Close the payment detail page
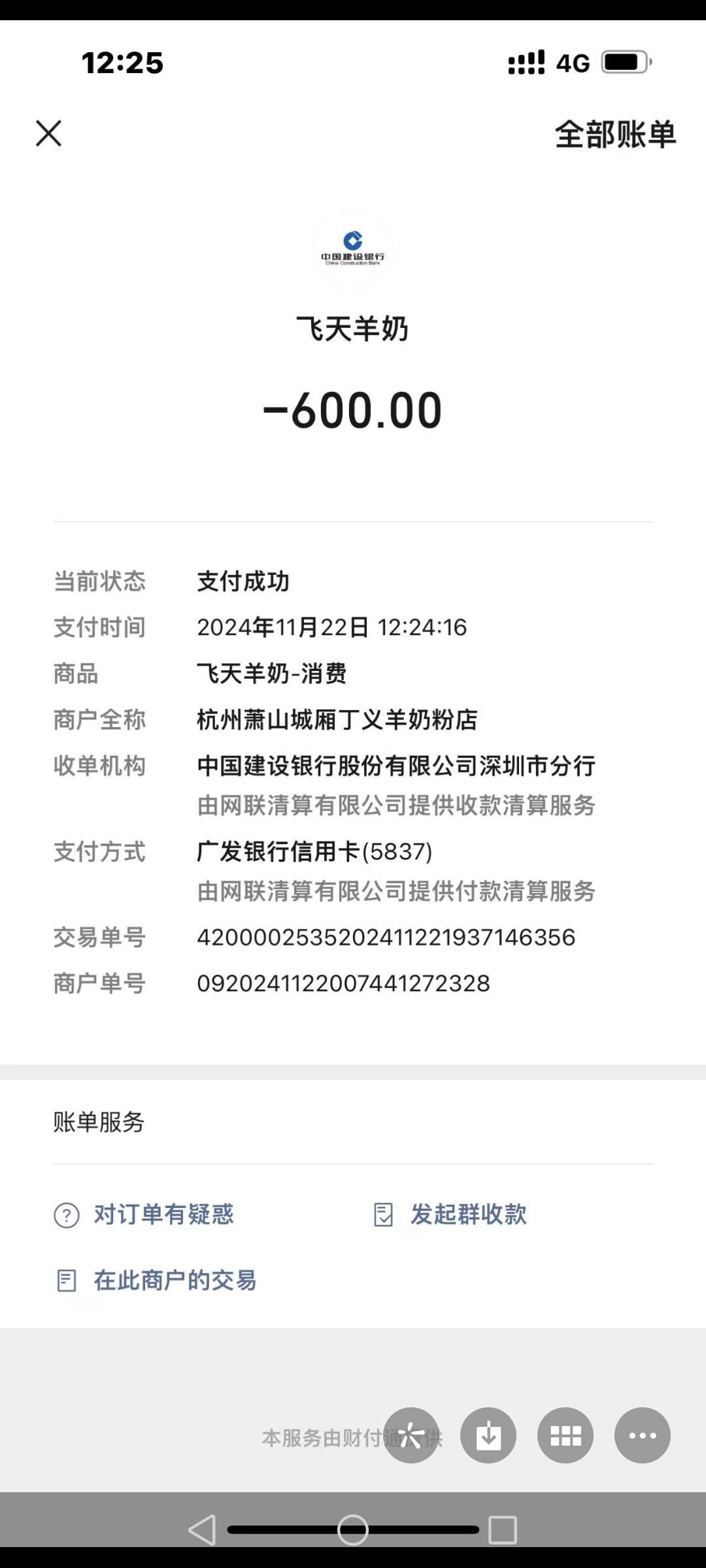The height and width of the screenshot is (1568, 706). 48,133
